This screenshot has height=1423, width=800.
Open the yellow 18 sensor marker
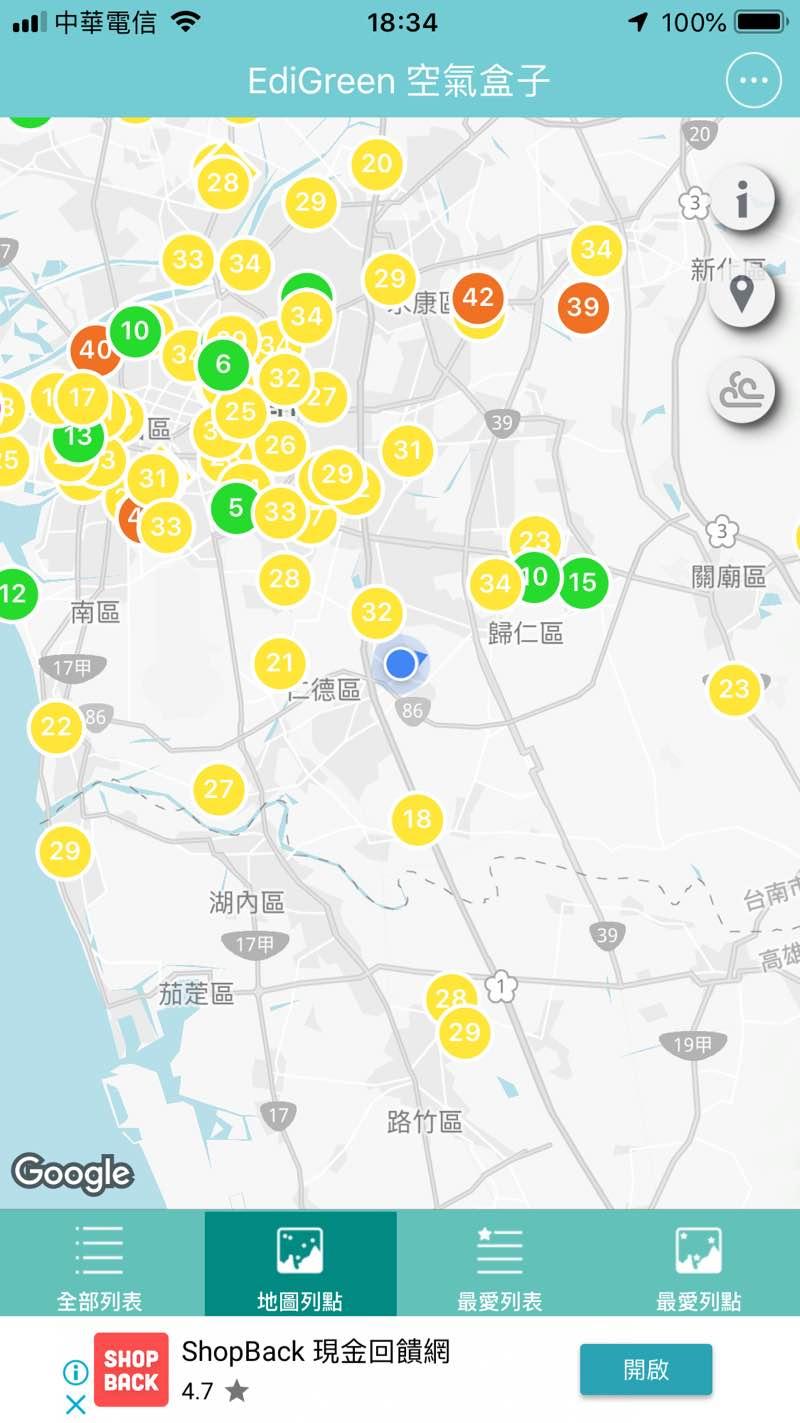(417, 820)
